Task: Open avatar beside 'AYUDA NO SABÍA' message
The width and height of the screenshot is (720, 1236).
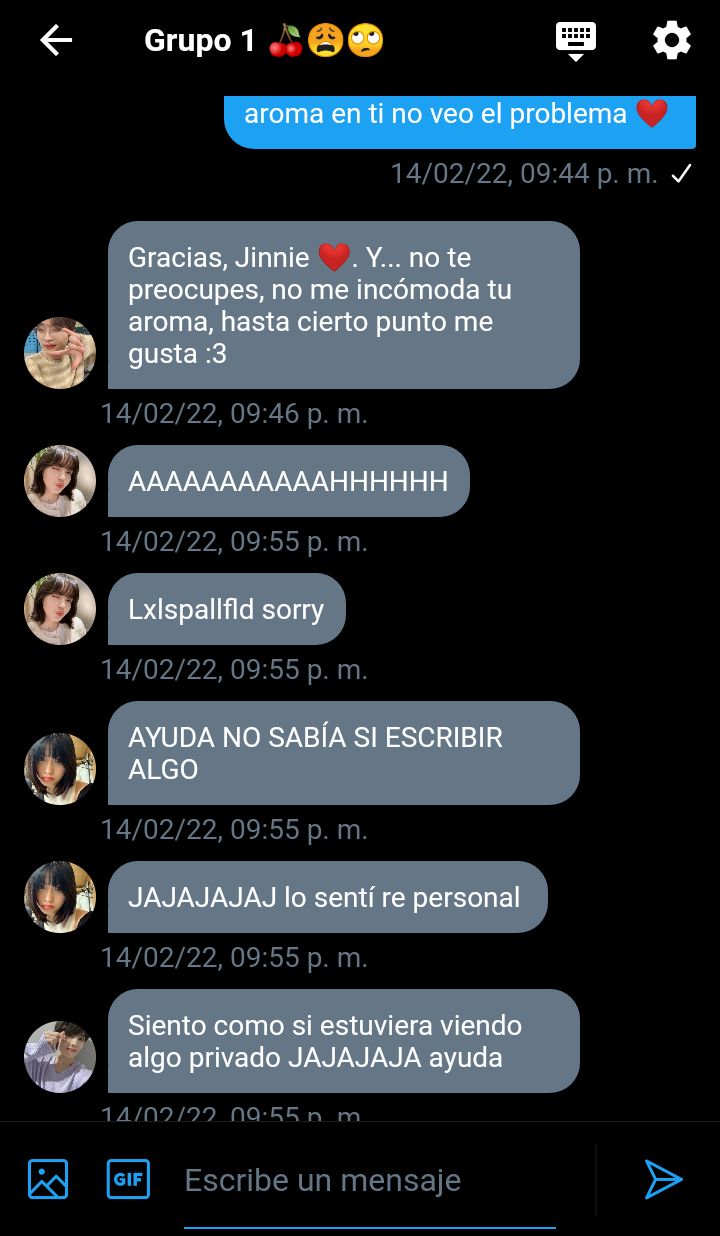Action: point(60,769)
